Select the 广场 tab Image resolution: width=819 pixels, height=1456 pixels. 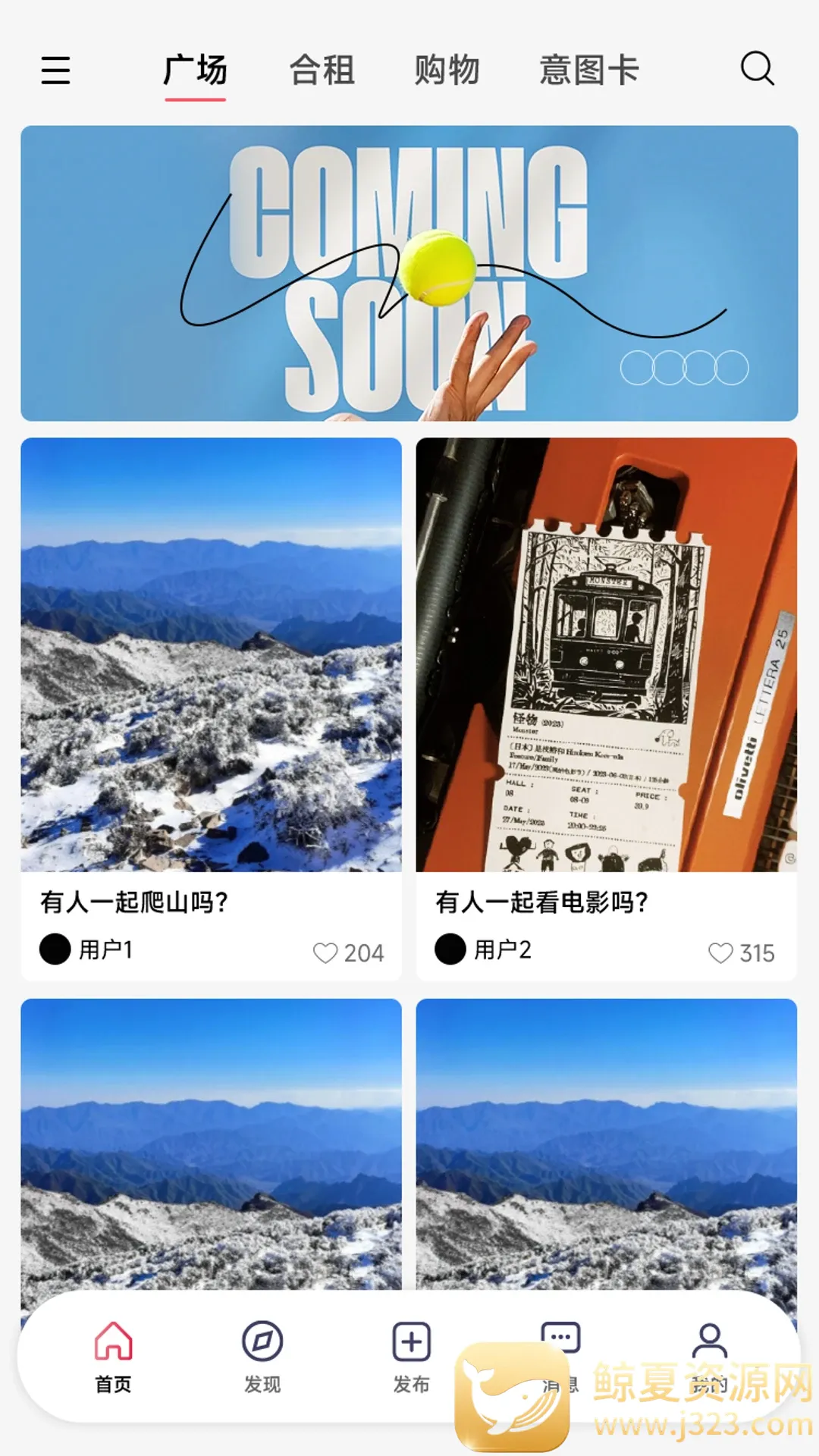[x=195, y=71]
